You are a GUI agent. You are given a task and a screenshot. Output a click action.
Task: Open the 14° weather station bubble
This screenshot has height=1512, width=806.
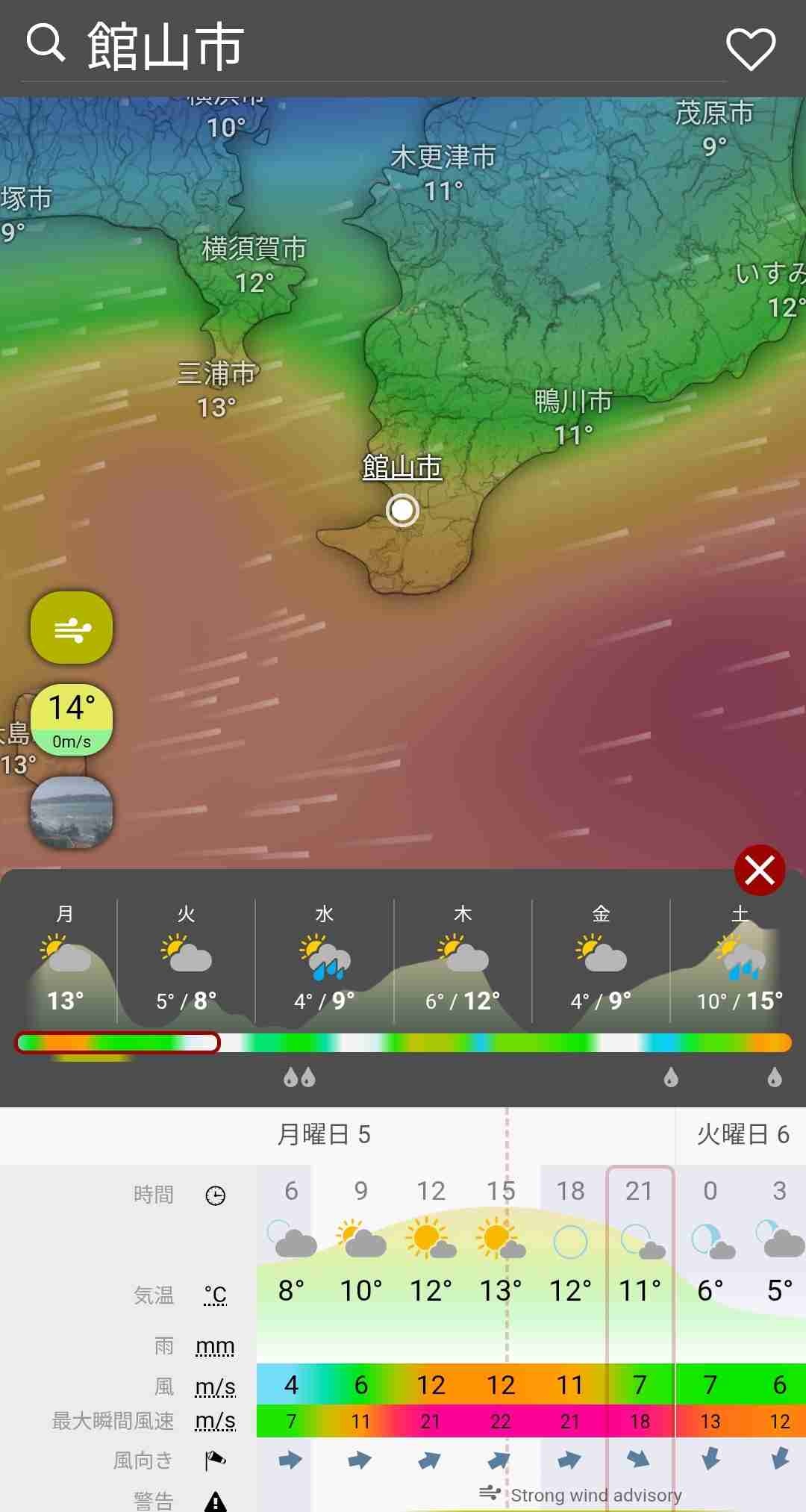72,719
